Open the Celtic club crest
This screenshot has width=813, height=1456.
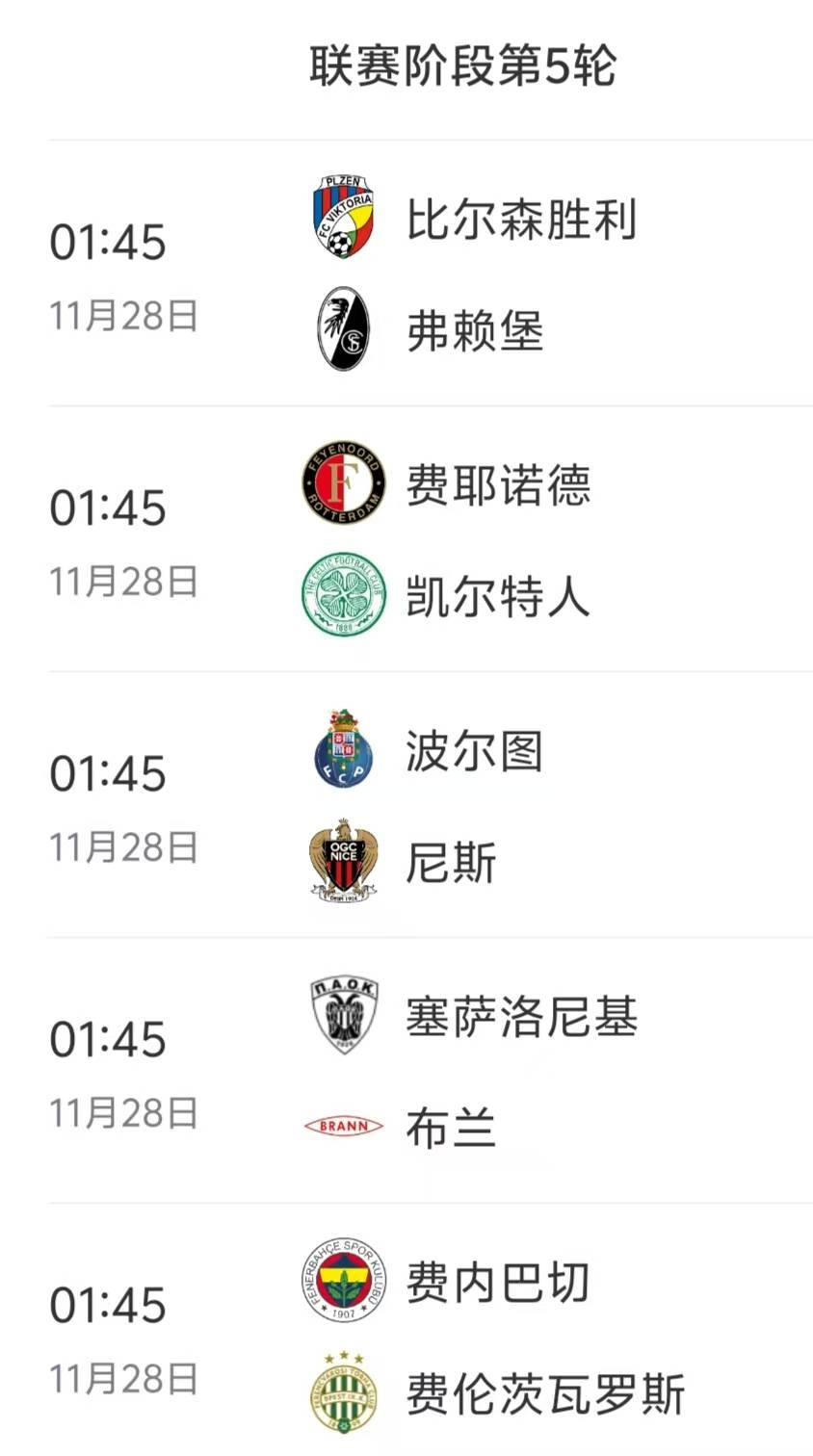[x=343, y=591]
